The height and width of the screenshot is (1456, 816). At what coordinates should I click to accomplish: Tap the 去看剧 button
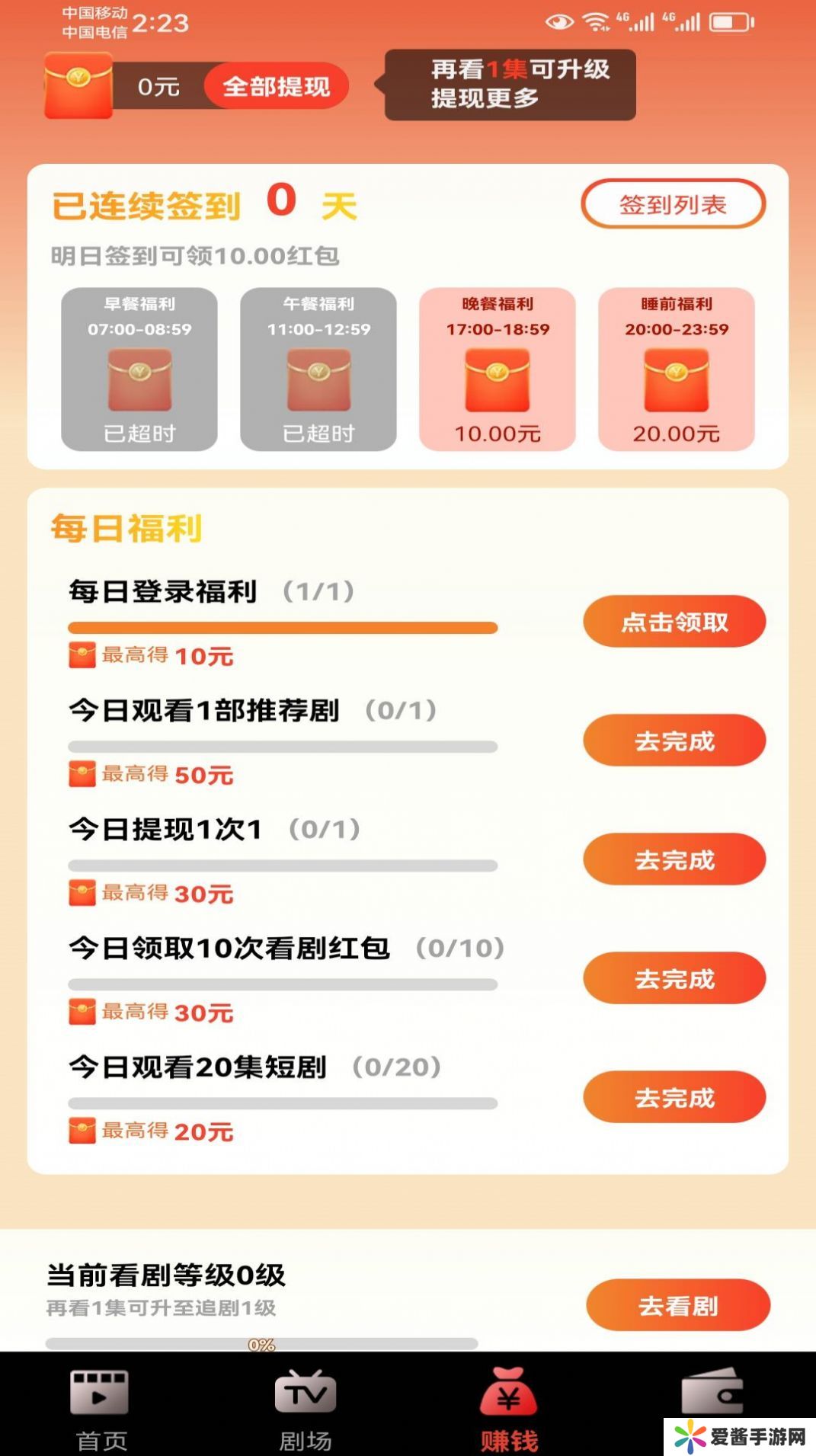[x=677, y=1305]
